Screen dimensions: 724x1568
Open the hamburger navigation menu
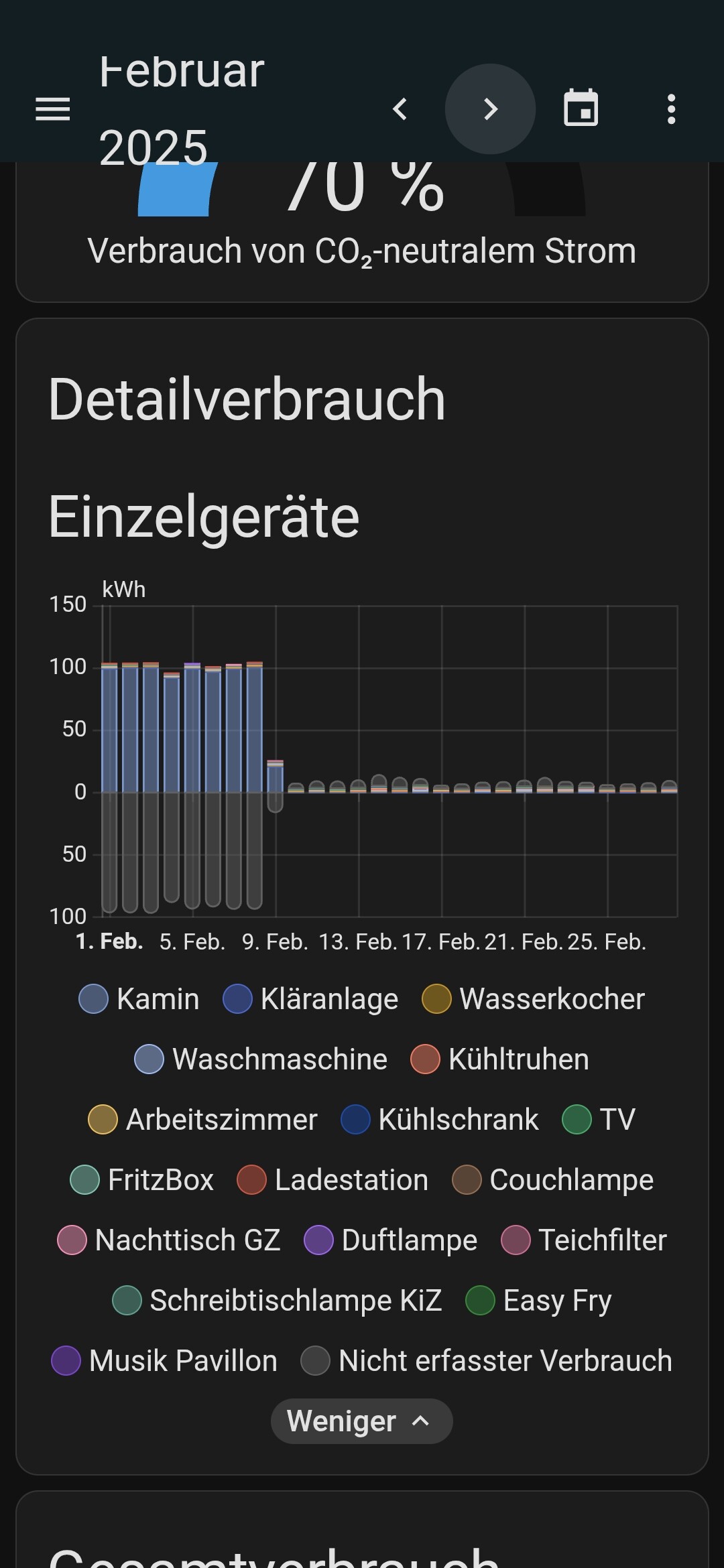[x=52, y=109]
